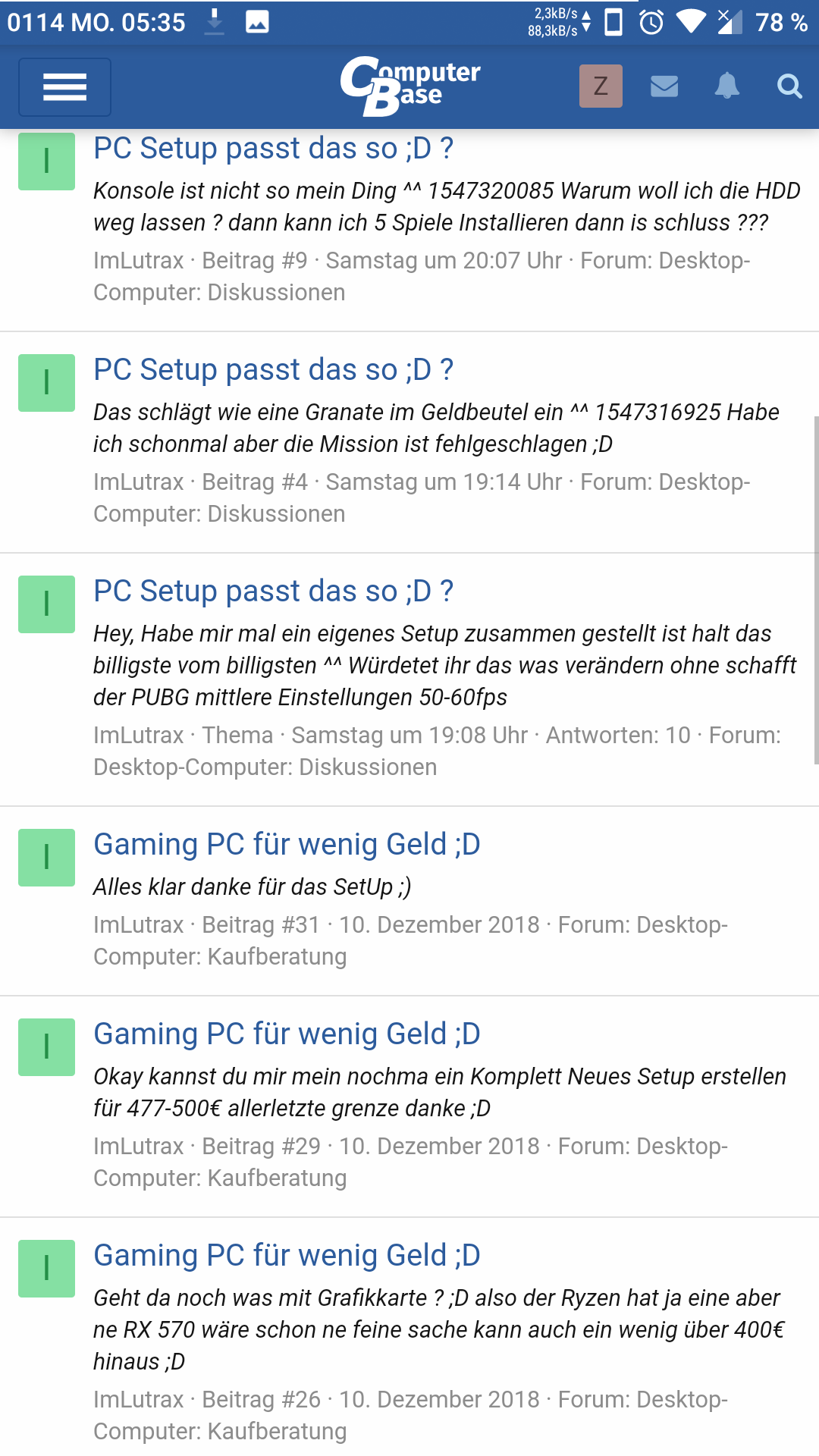Open the notifications bell

[x=726, y=86]
